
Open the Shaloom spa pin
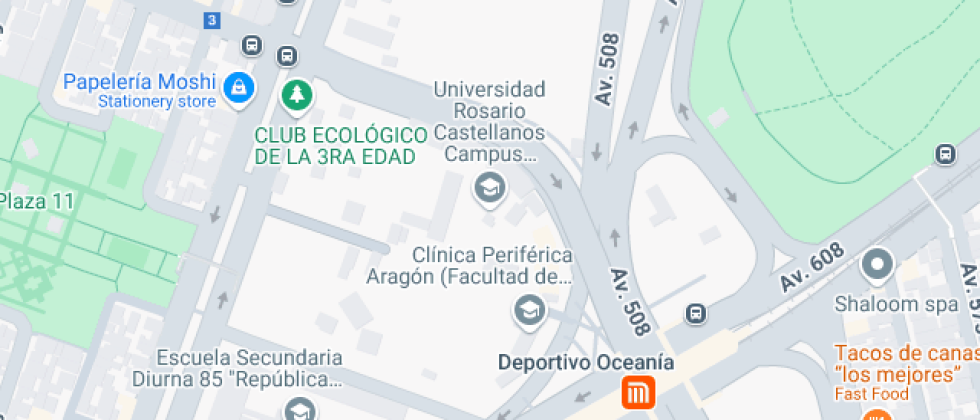tap(878, 264)
